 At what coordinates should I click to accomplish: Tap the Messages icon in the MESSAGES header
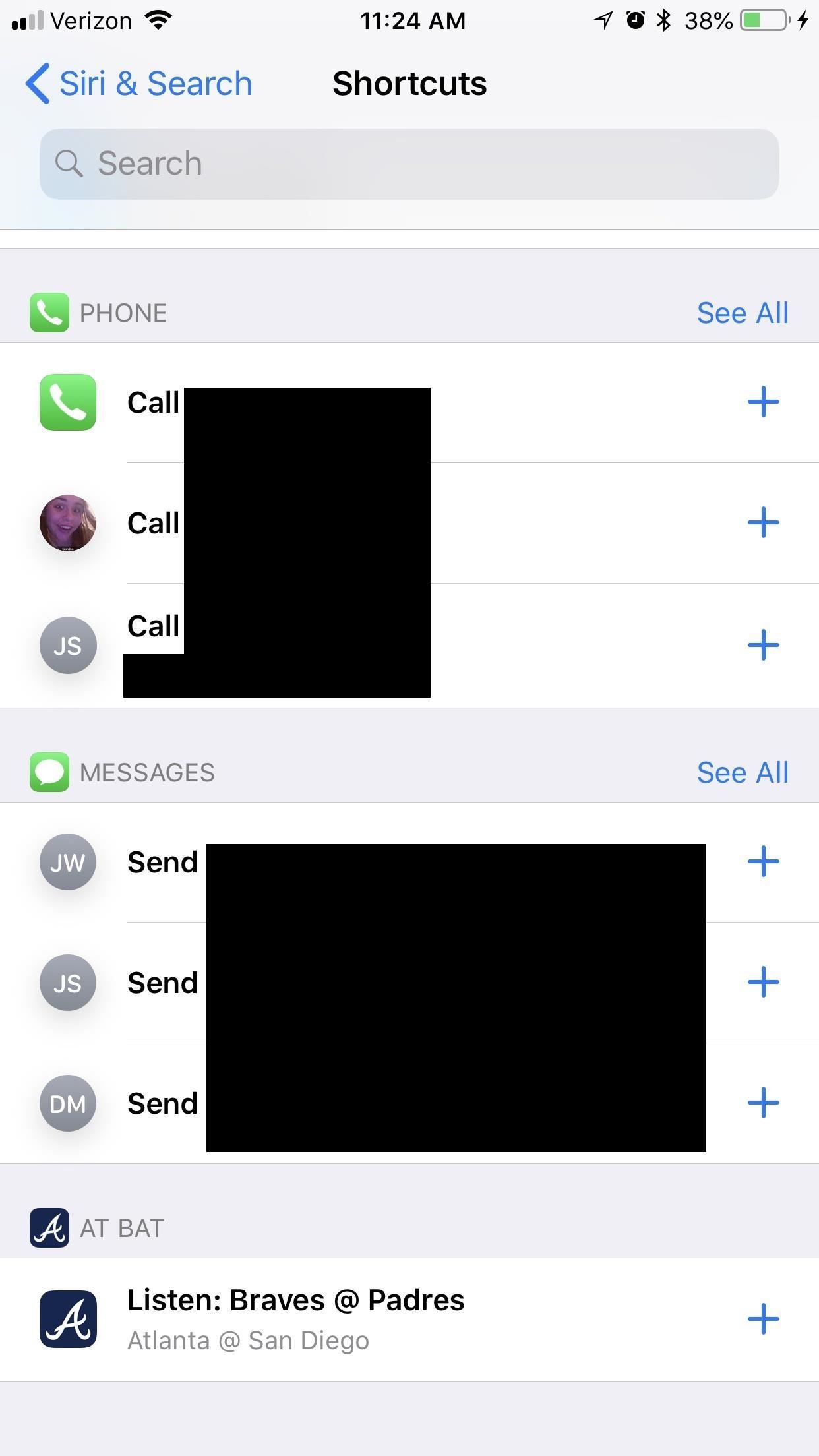coord(49,772)
